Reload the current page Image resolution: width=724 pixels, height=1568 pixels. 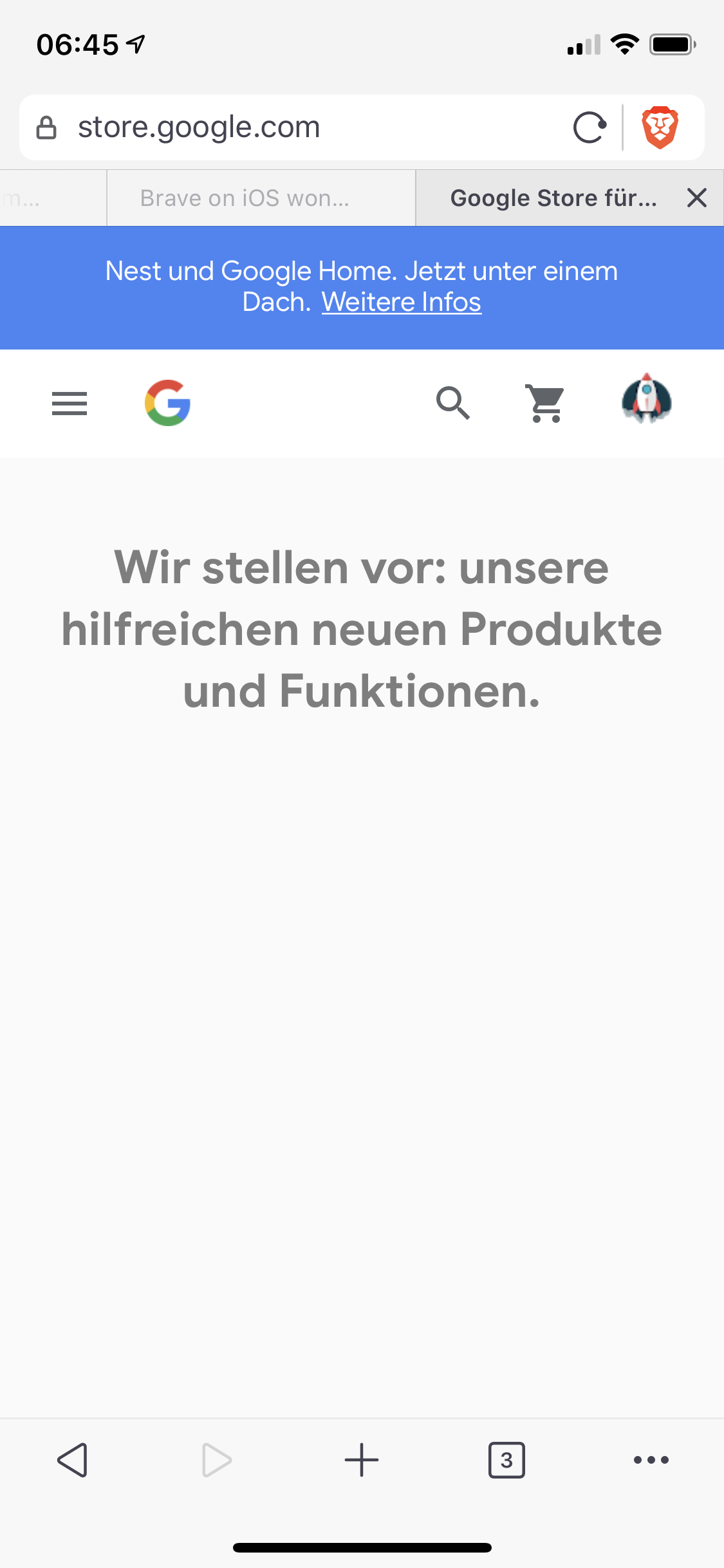pyautogui.click(x=589, y=127)
